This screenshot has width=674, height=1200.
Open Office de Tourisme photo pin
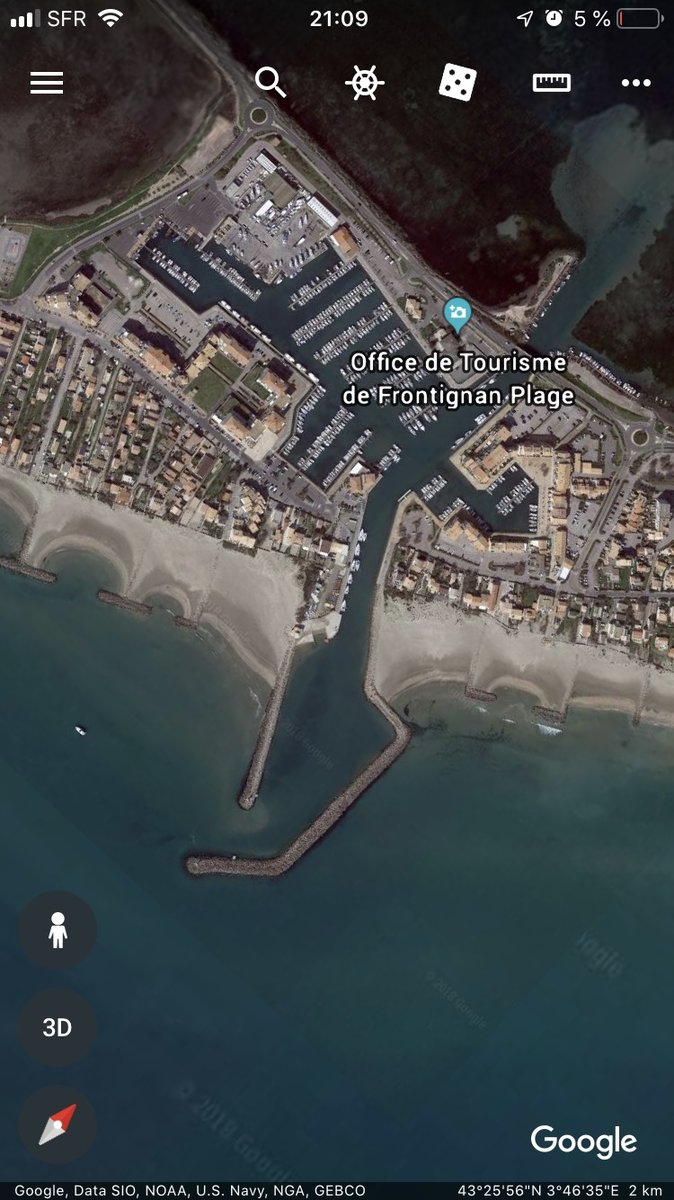(x=457, y=316)
